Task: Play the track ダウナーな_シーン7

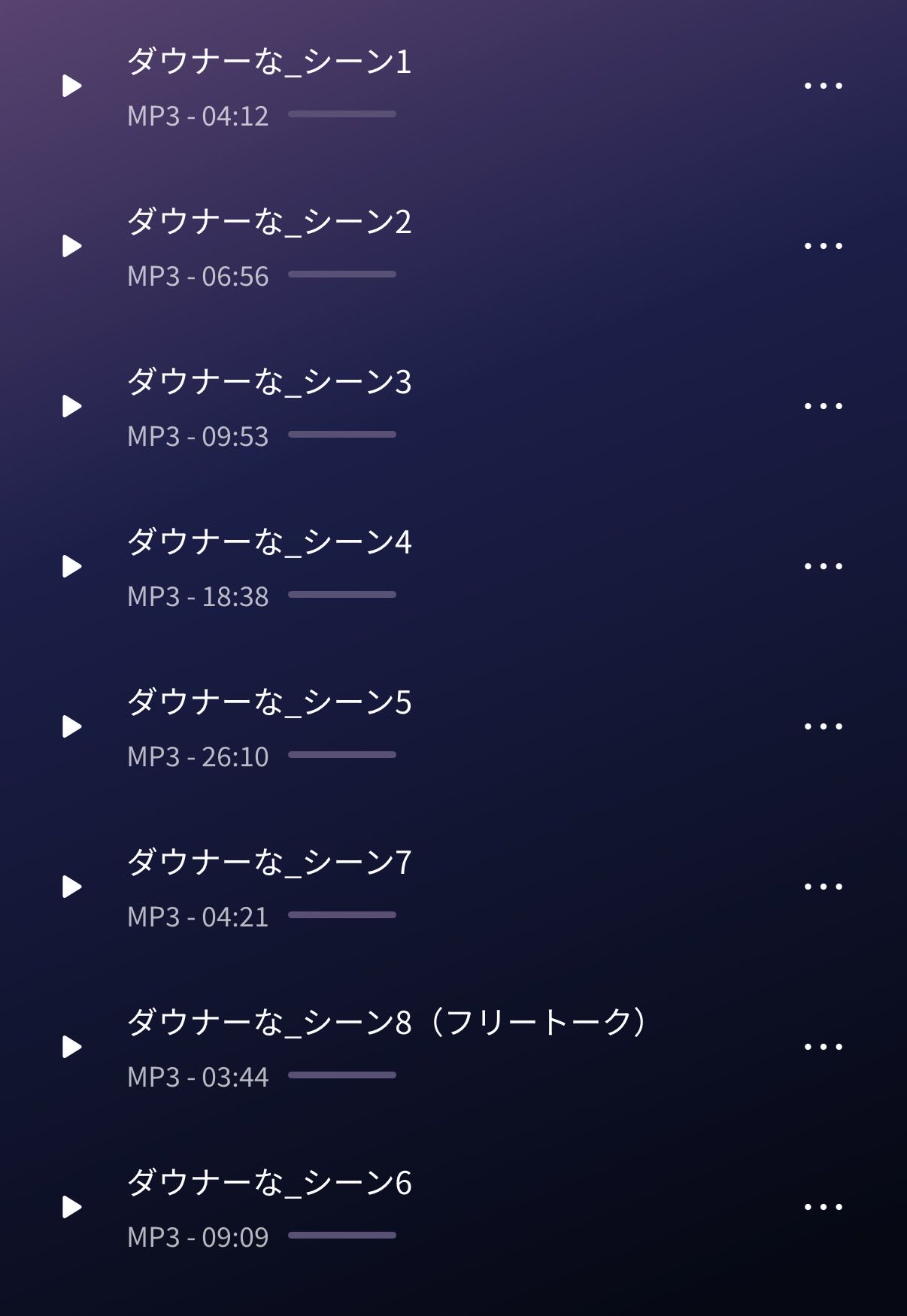Action: point(71,887)
